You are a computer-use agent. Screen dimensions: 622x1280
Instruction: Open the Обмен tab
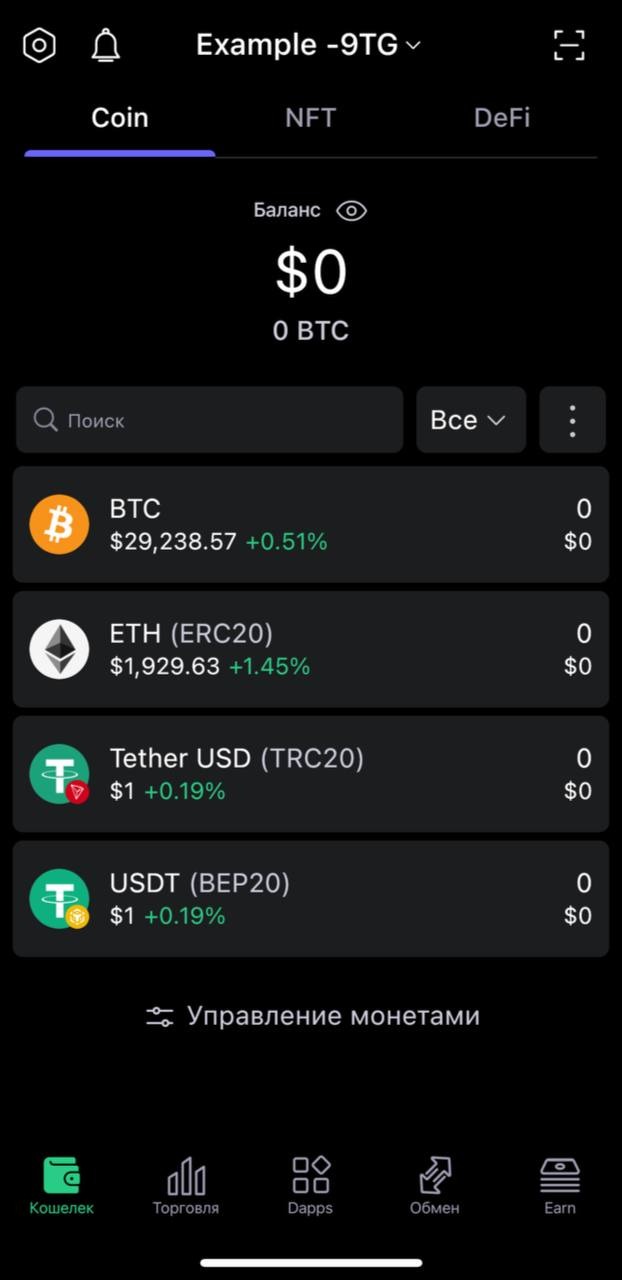coord(435,1186)
